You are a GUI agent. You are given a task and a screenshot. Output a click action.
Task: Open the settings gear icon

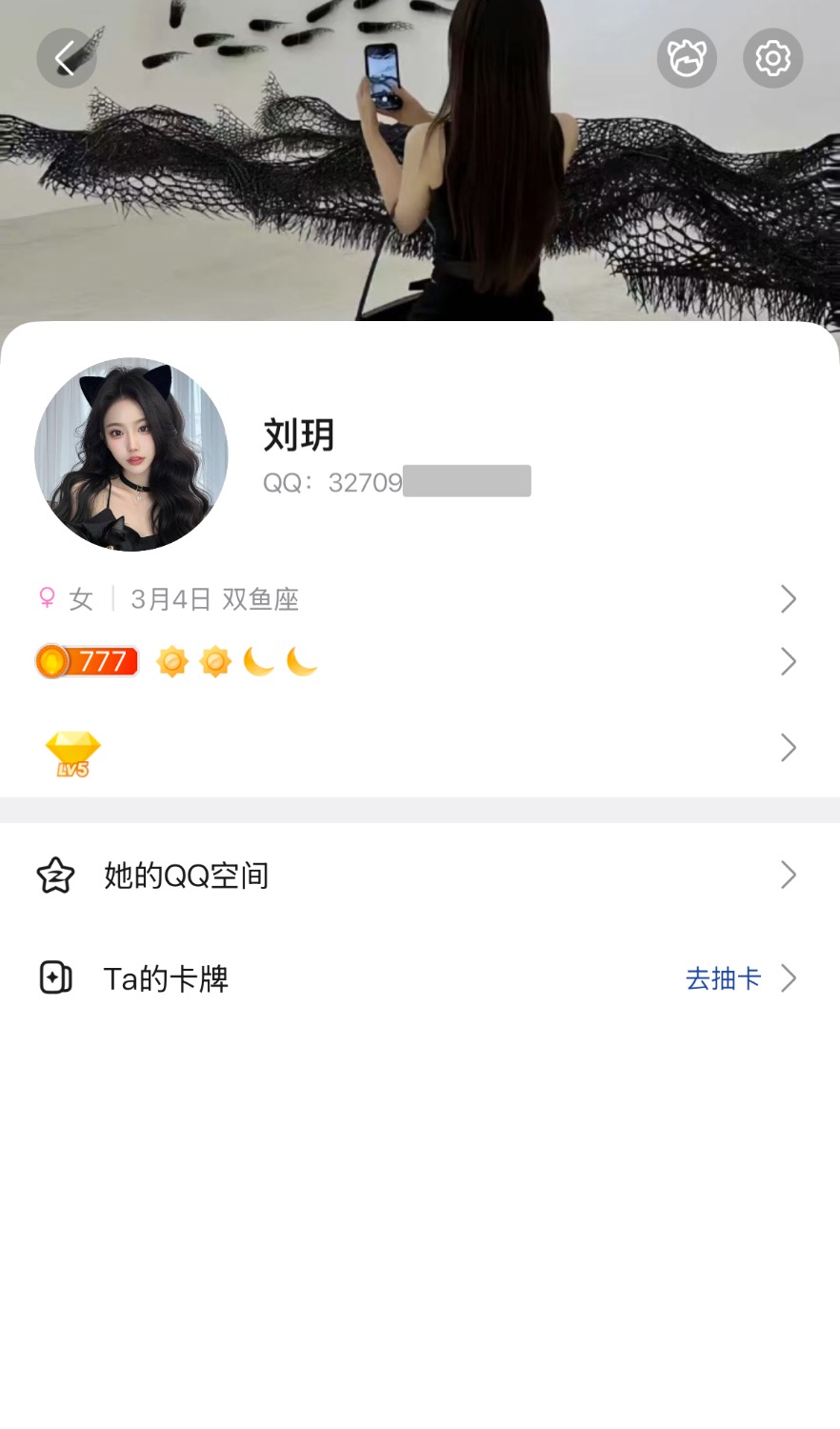coord(772,58)
